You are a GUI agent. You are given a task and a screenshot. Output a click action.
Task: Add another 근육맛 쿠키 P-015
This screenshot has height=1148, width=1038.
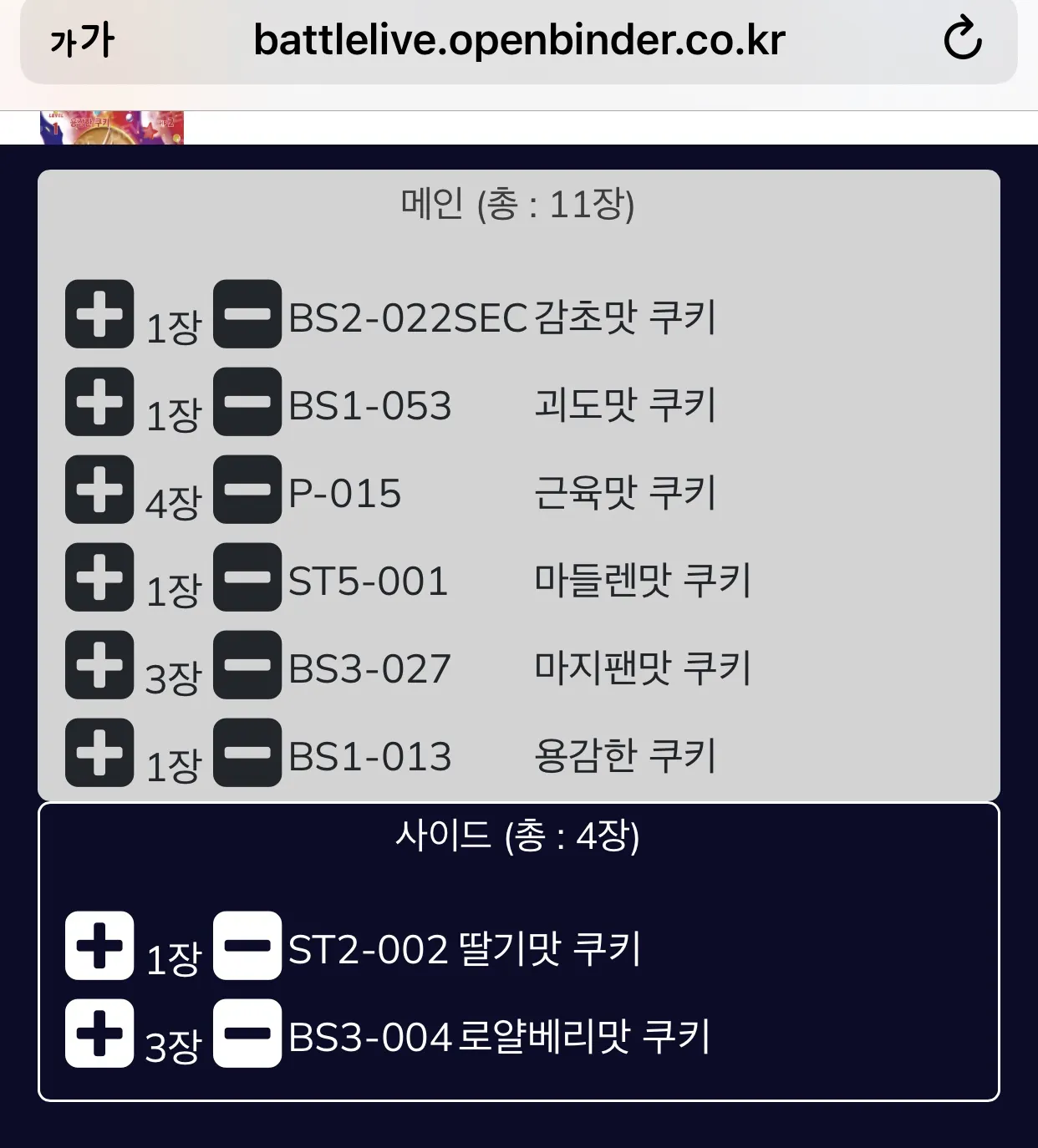click(99, 490)
